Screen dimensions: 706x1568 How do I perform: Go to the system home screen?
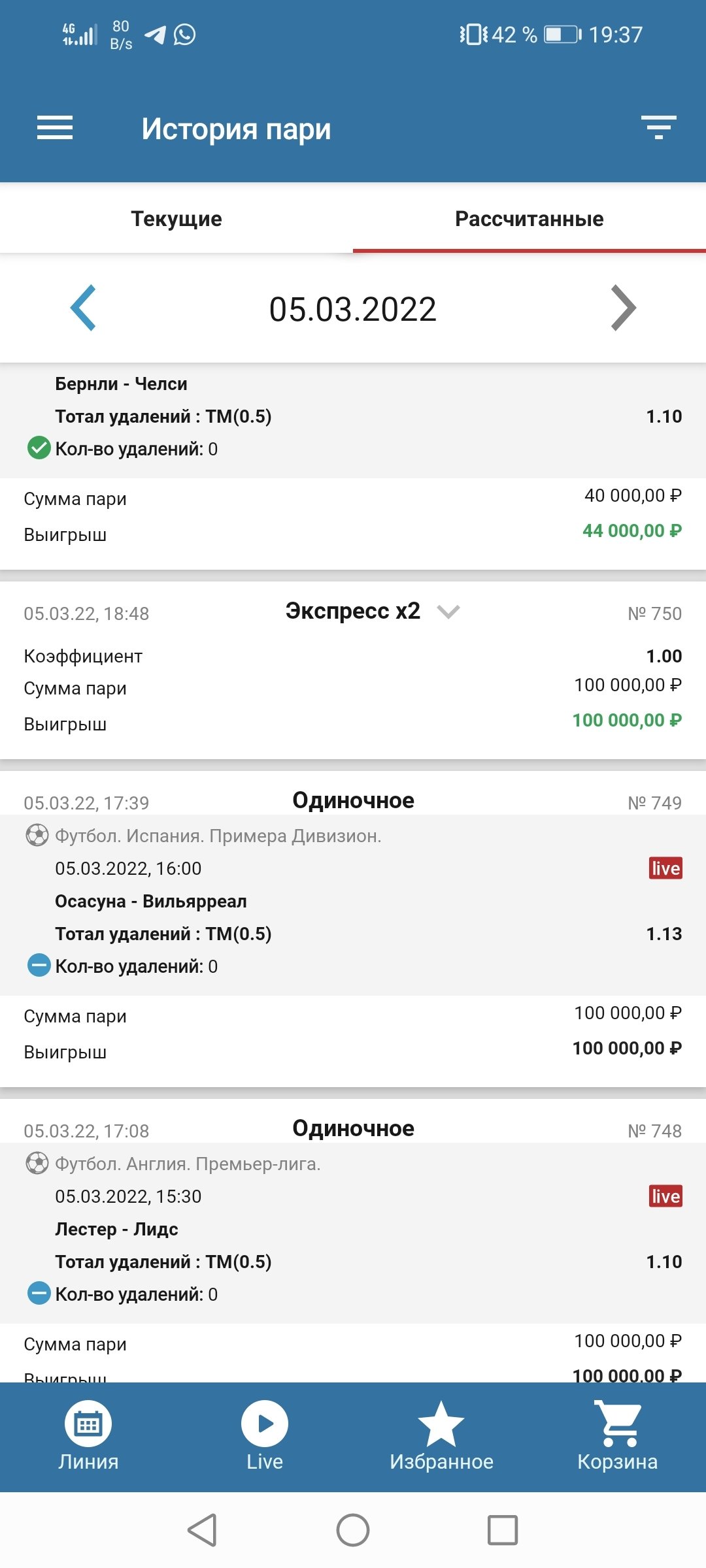tap(353, 1530)
